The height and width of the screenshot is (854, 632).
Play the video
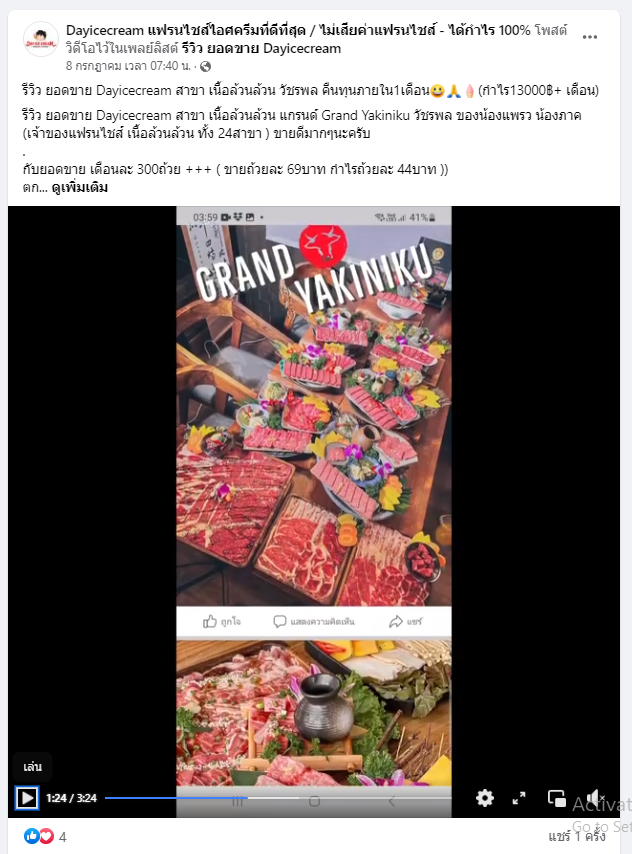pos(27,798)
